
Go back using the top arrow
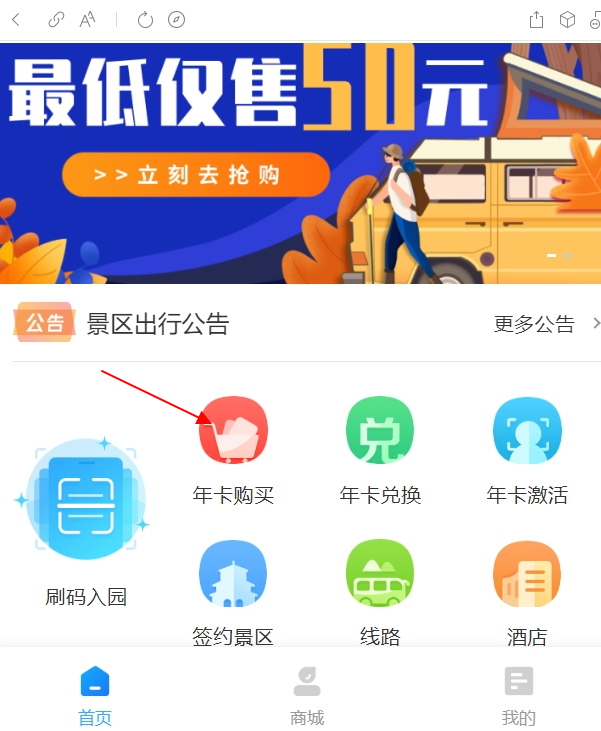16,19
